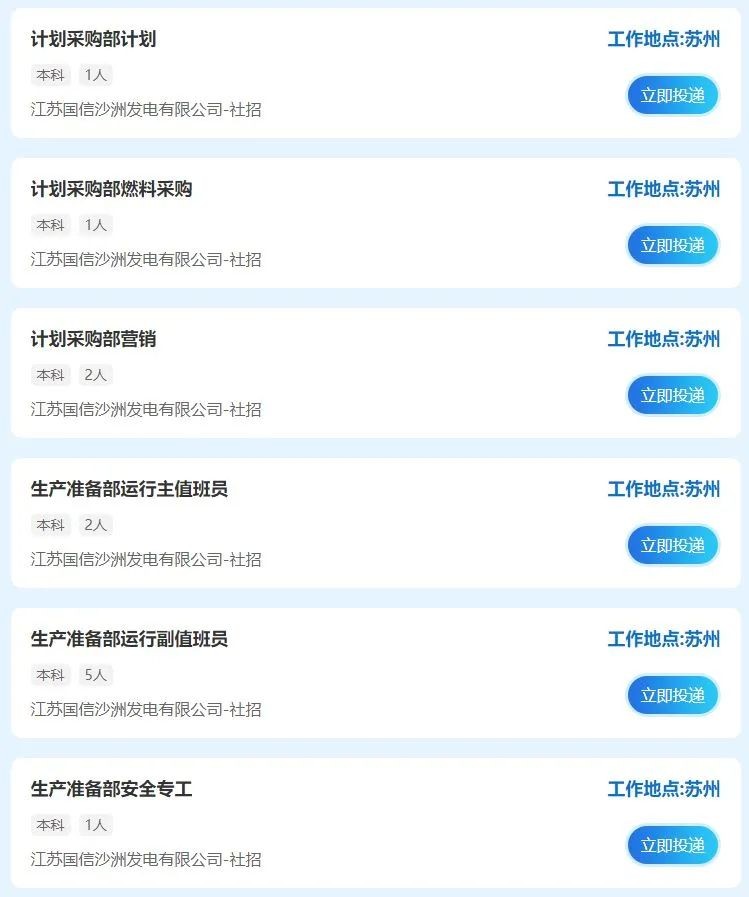749x897 pixels.
Task: Apply now for 生产准备部运行主值班员
Action: tap(672, 545)
